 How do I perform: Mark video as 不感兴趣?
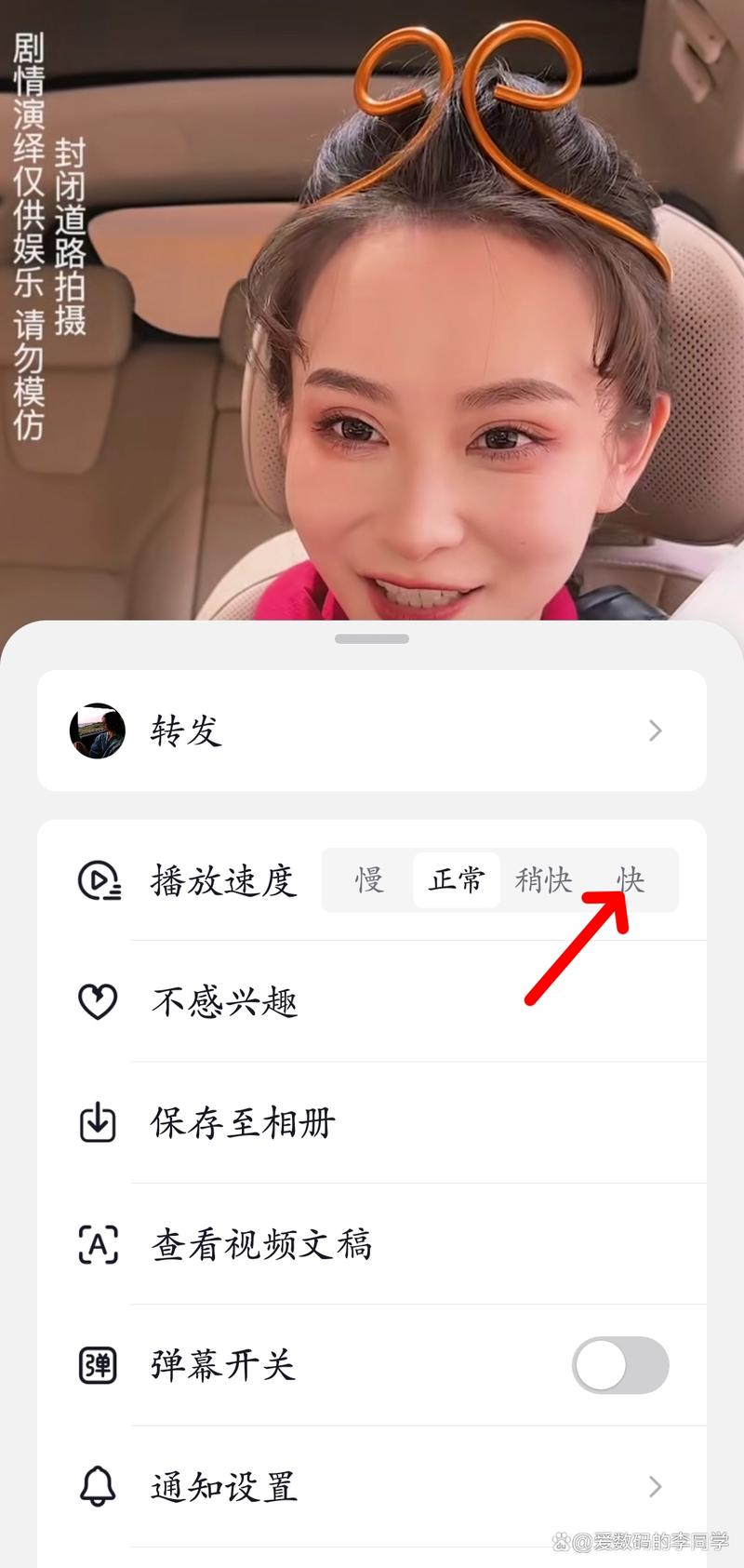tap(372, 1002)
